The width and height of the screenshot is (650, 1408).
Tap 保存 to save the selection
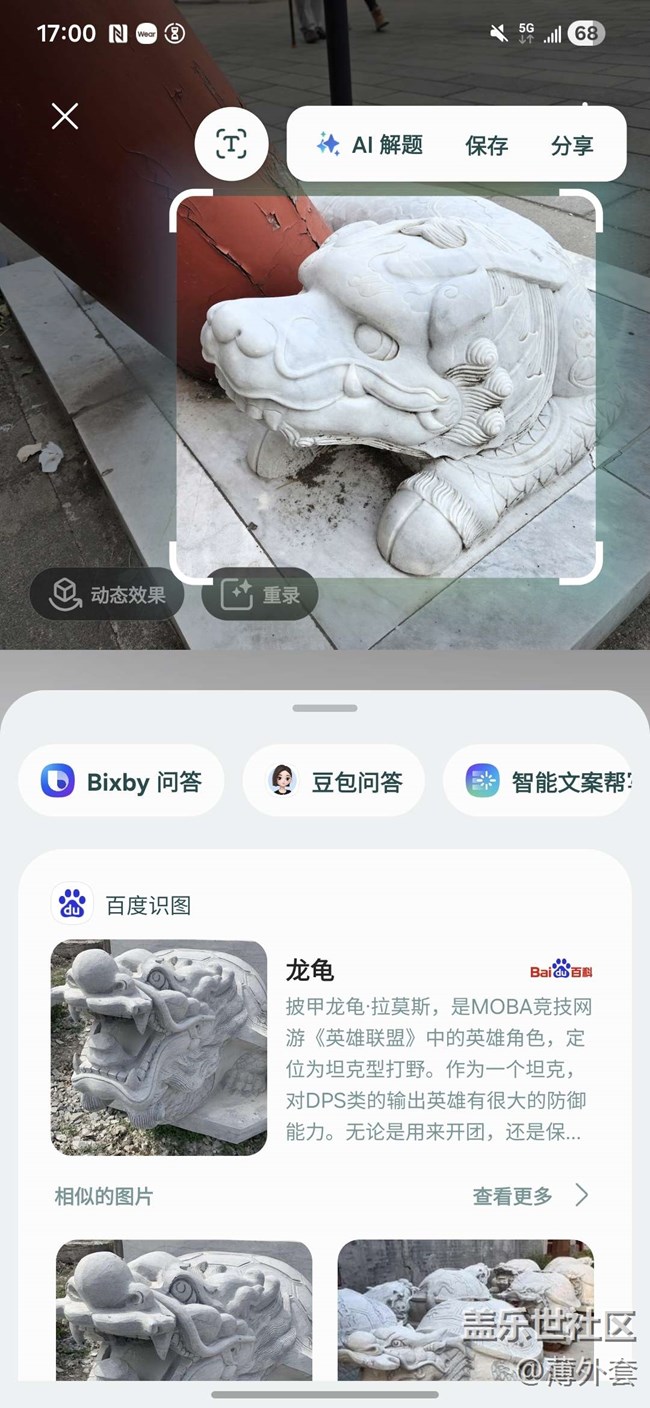(x=487, y=146)
